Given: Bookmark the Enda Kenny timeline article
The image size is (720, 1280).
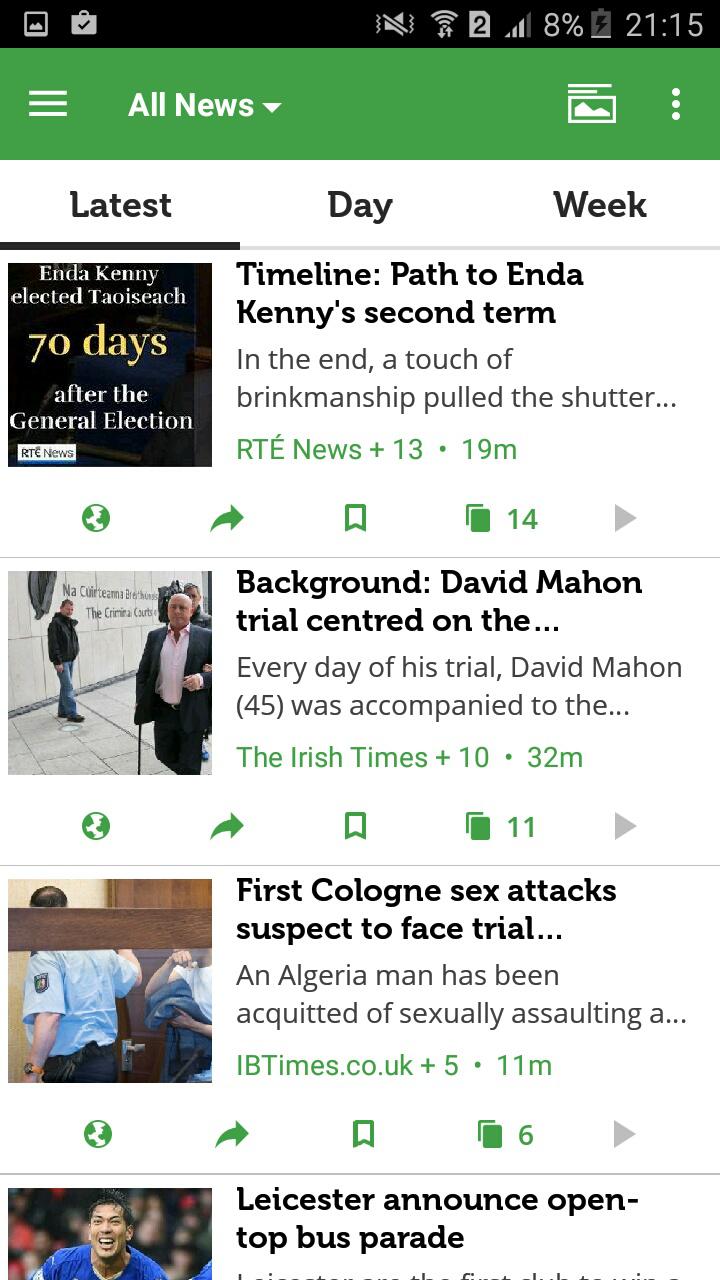Looking at the screenshot, I should [355, 518].
